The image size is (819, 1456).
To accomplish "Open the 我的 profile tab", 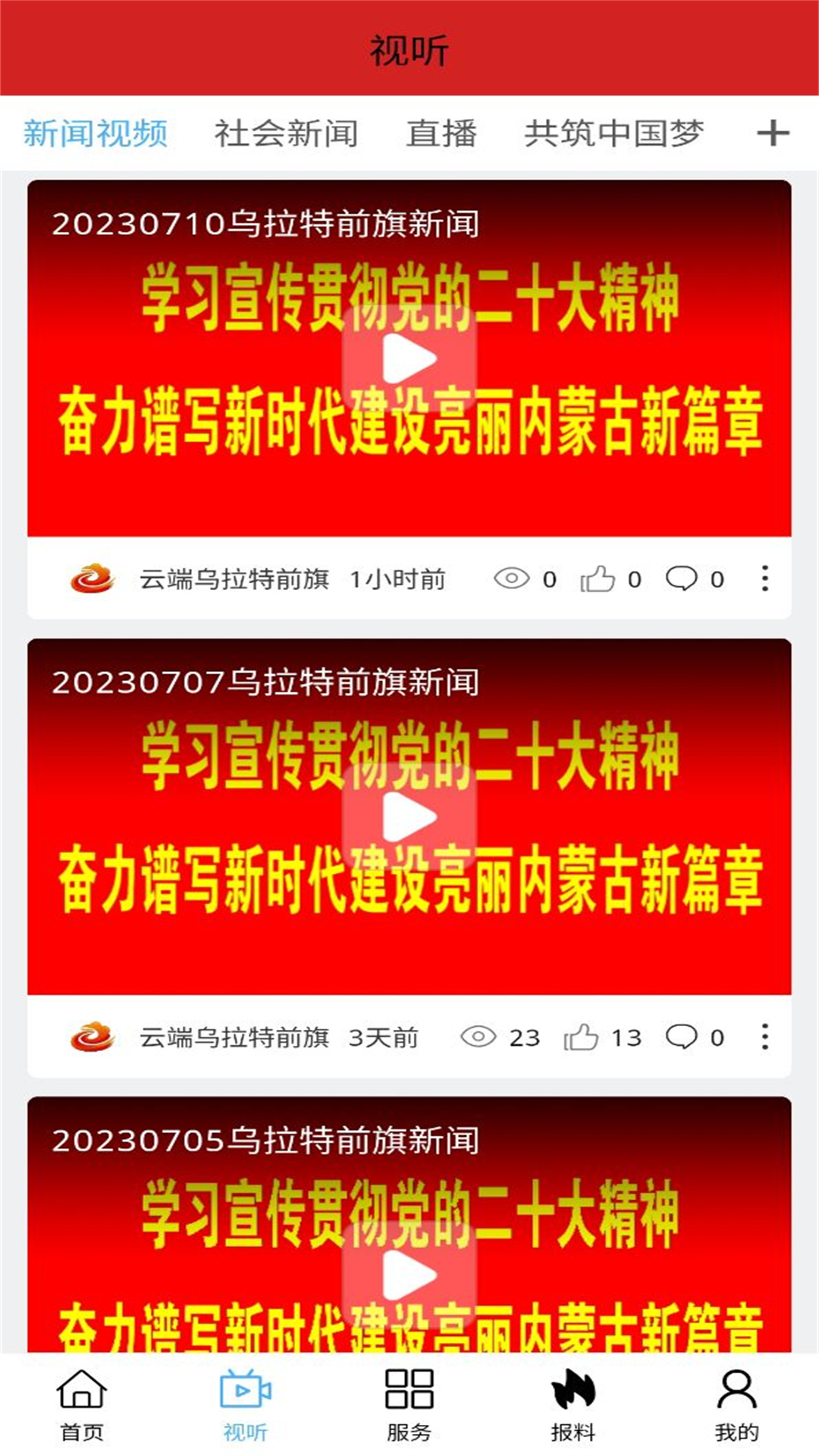I will click(736, 1404).
